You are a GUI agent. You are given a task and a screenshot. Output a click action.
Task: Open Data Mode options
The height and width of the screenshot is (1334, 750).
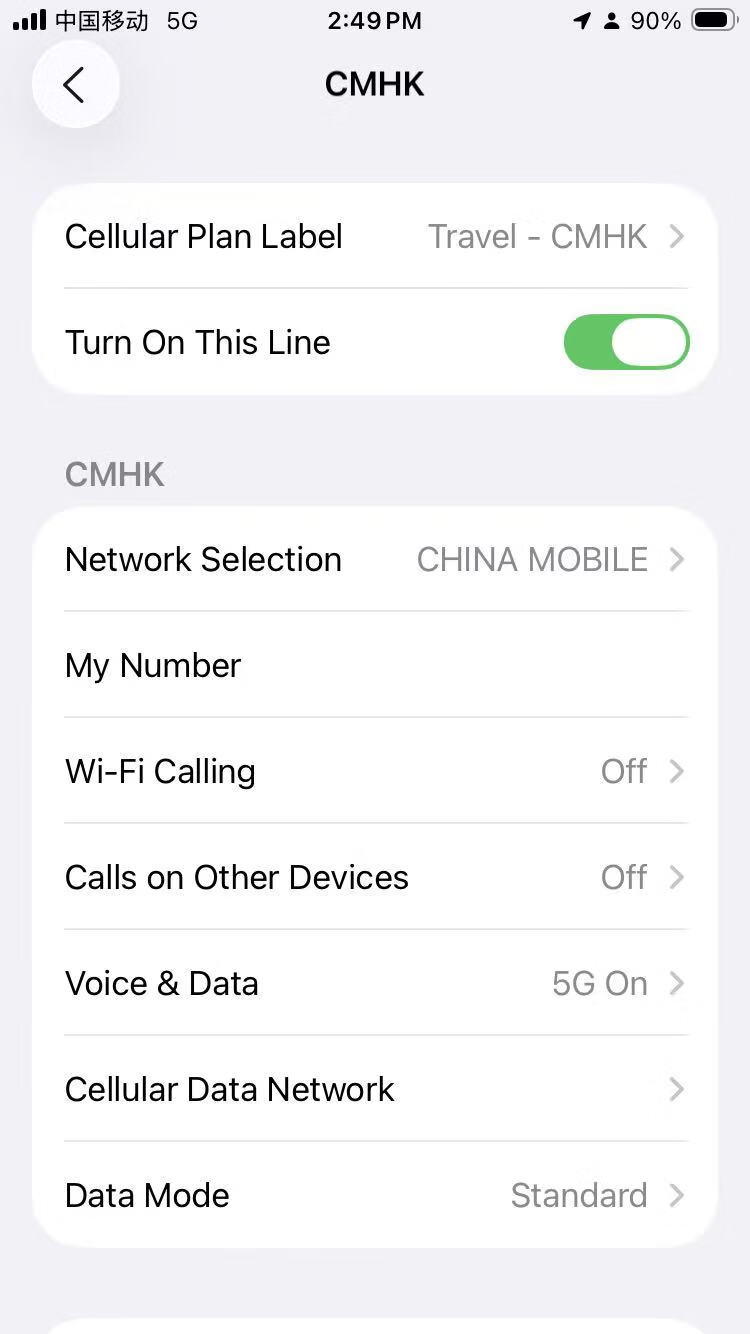[375, 1196]
